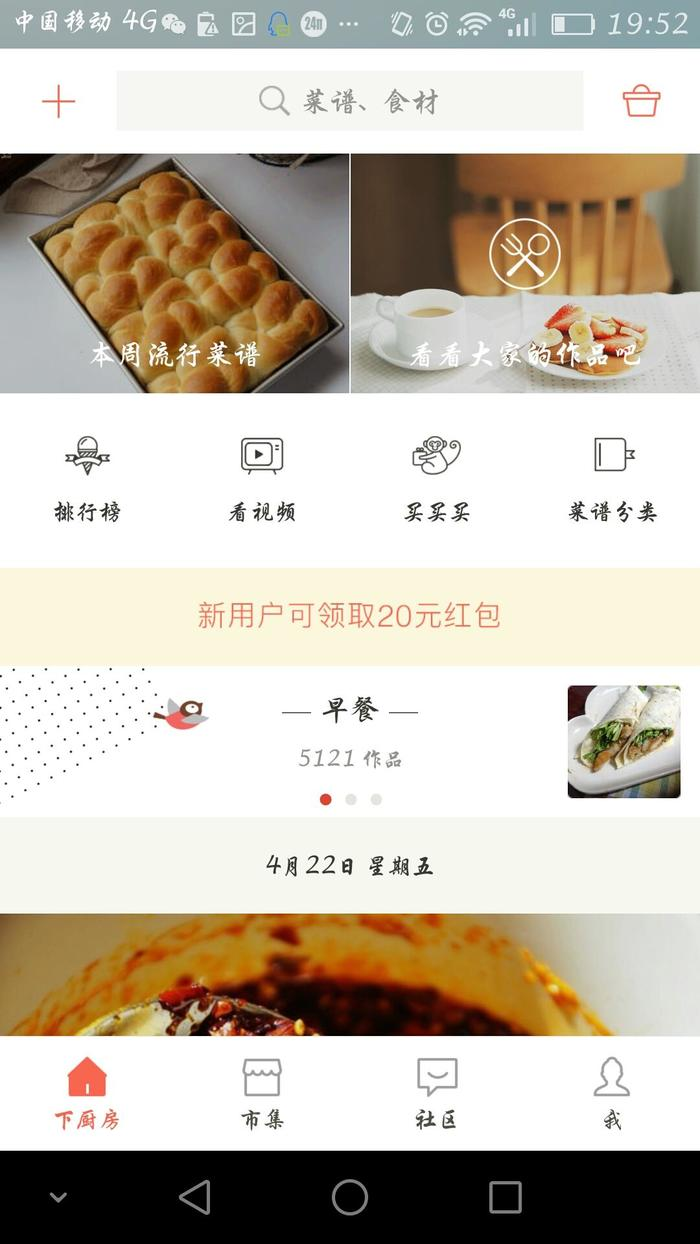Go to the 我 profile tab

click(x=612, y=1093)
